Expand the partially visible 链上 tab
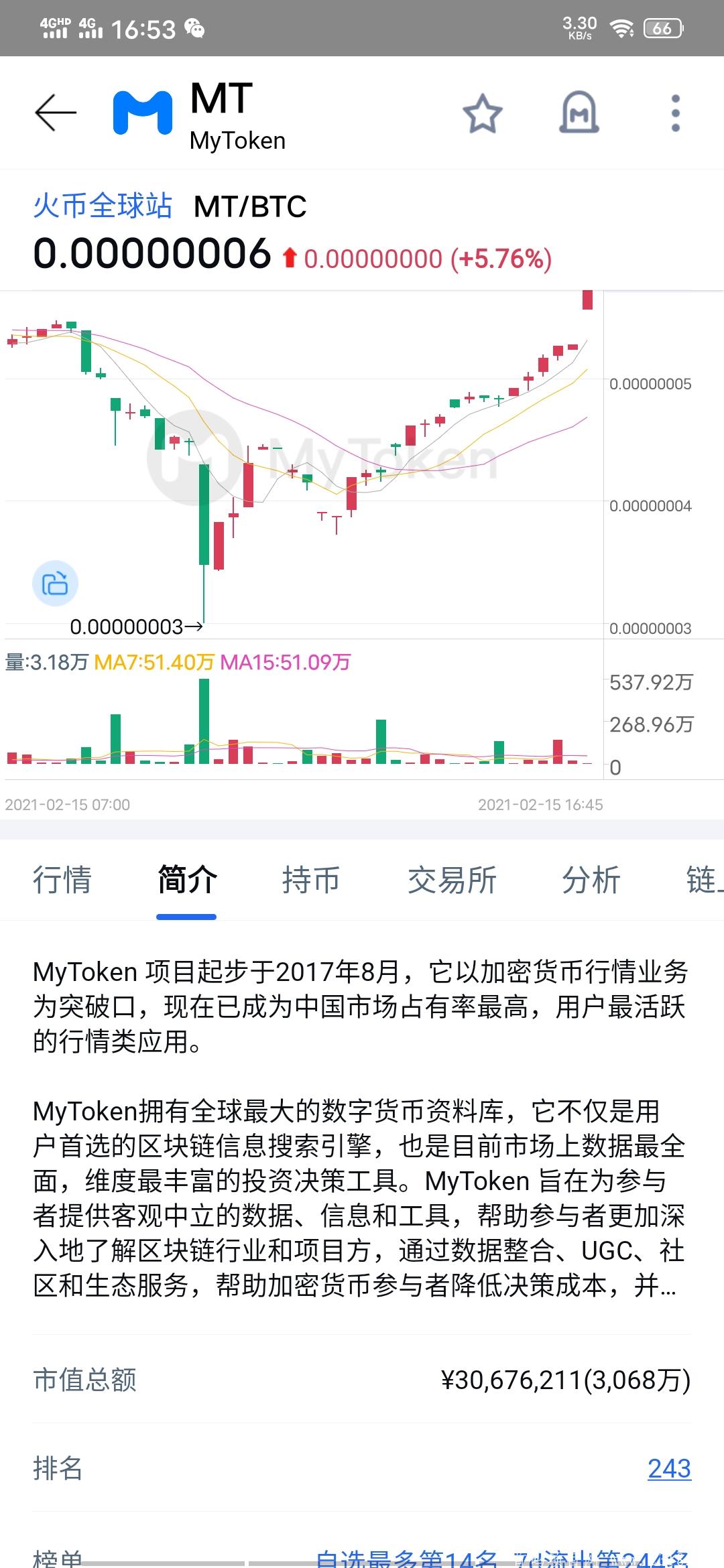 (x=704, y=880)
